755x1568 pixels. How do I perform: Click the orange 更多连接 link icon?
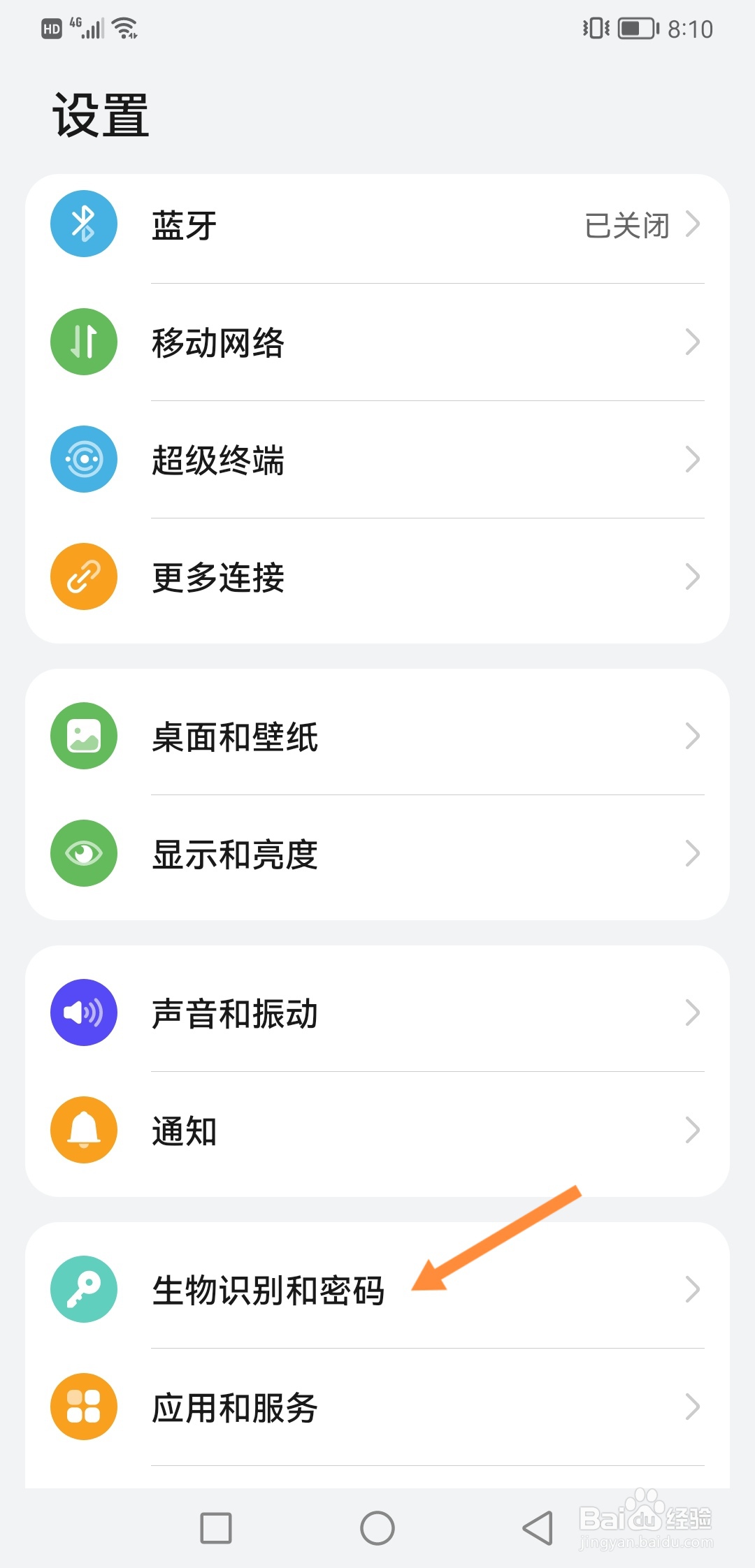click(x=83, y=576)
